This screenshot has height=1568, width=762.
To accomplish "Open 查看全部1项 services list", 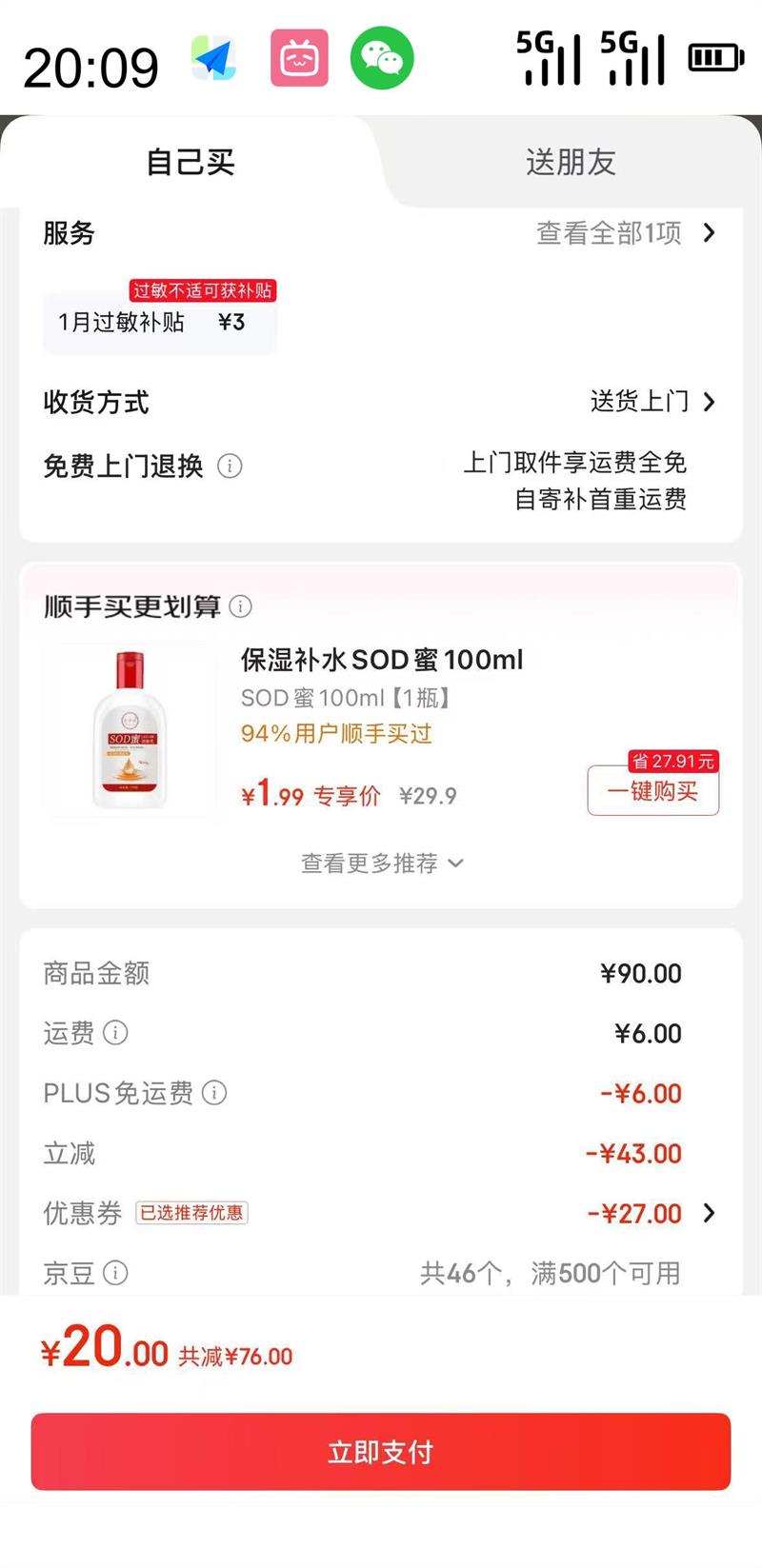I will pyautogui.click(x=624, y=233).
